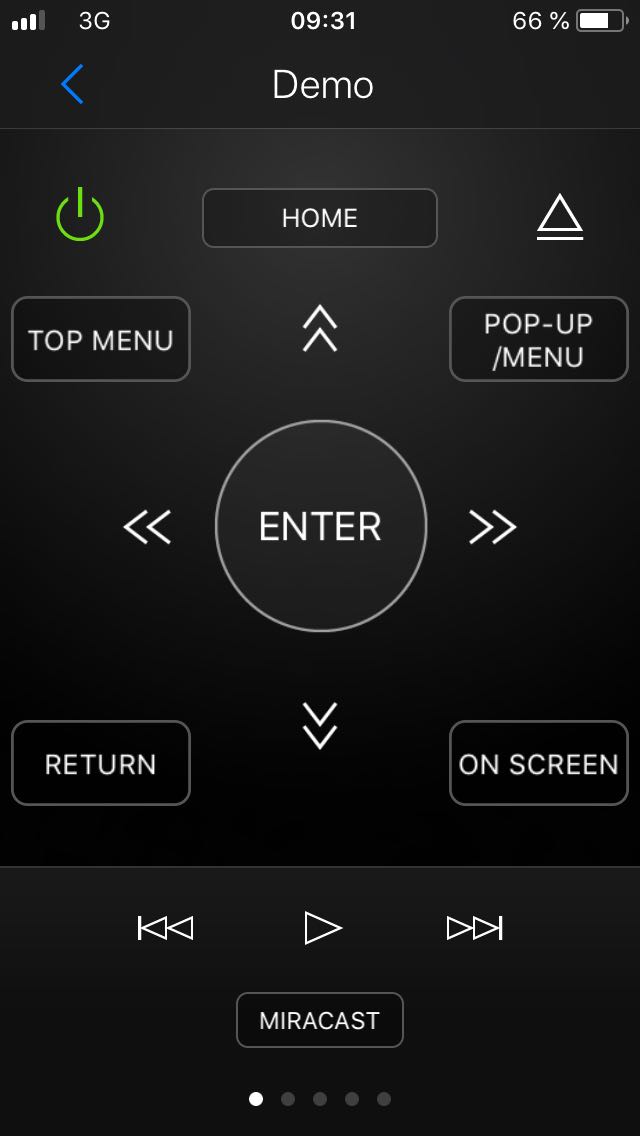Move left with the left arrow
640x1136 pixels.
click(x=147, y=527)
